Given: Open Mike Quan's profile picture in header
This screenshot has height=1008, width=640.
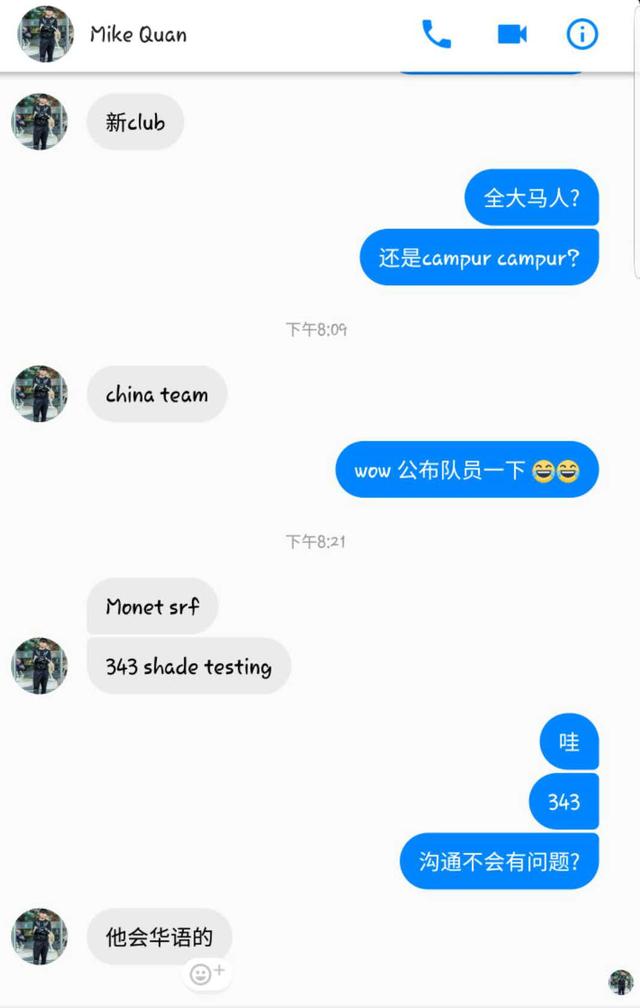Looking at the screenshot, I should 45,34.
